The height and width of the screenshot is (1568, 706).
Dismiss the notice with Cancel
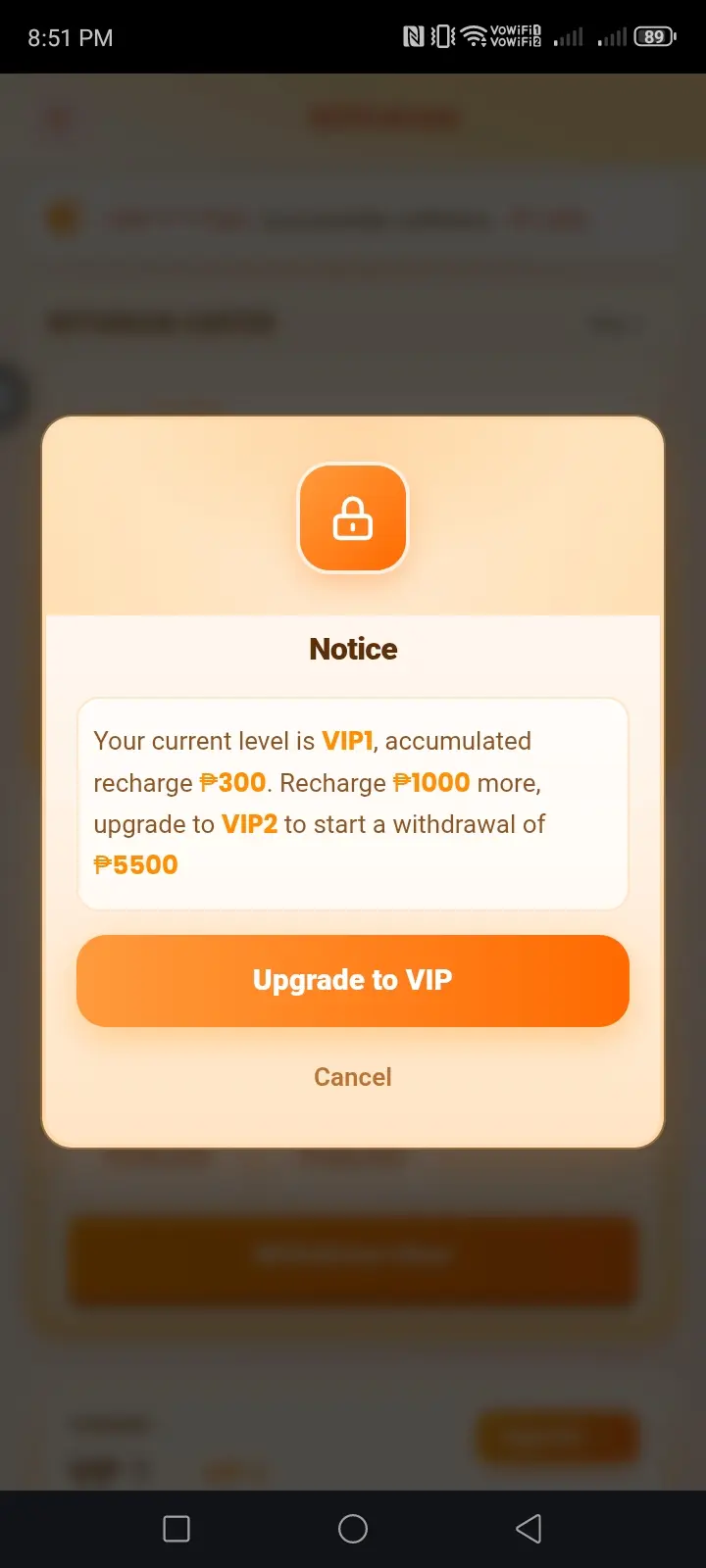click(x=353, y=1077)
